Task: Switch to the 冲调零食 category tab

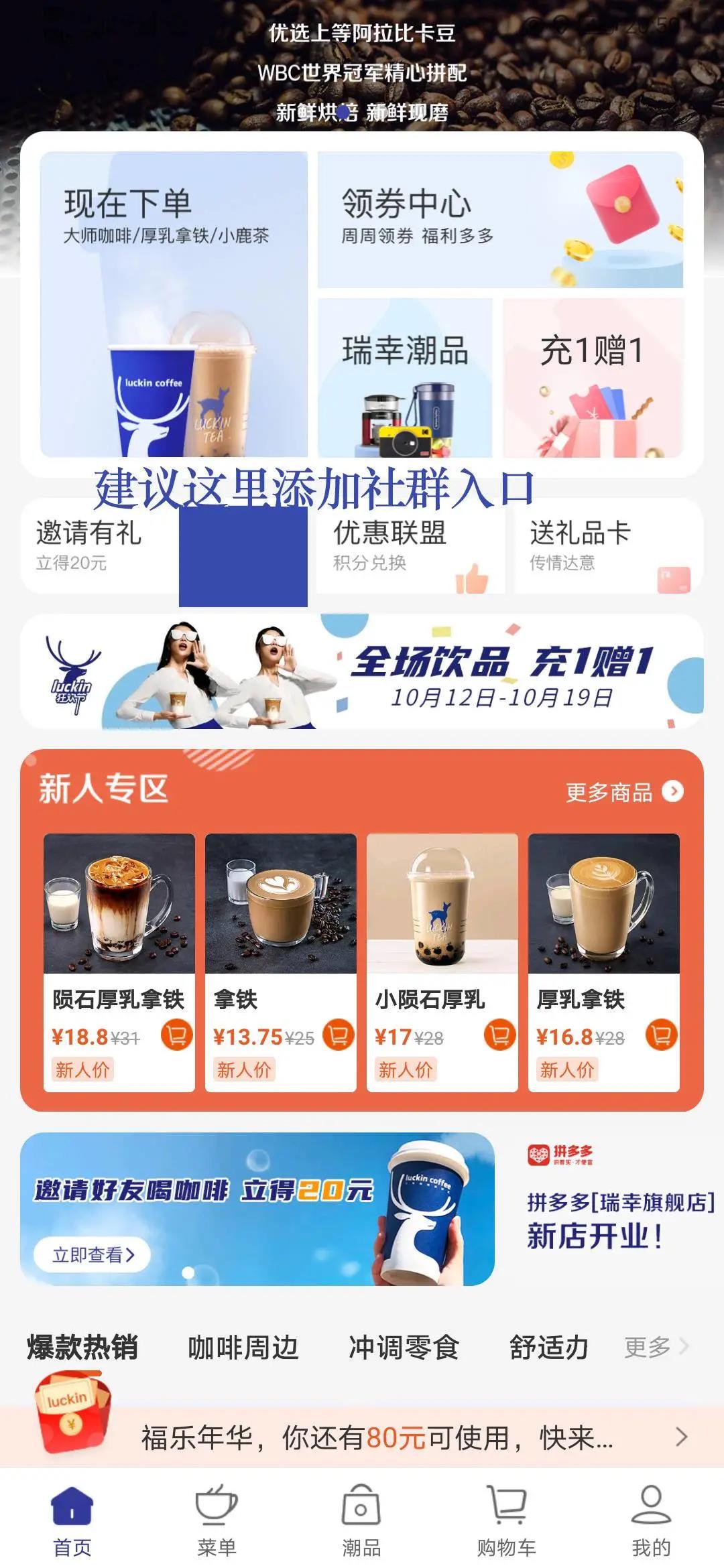Action: click(404, 1348)
